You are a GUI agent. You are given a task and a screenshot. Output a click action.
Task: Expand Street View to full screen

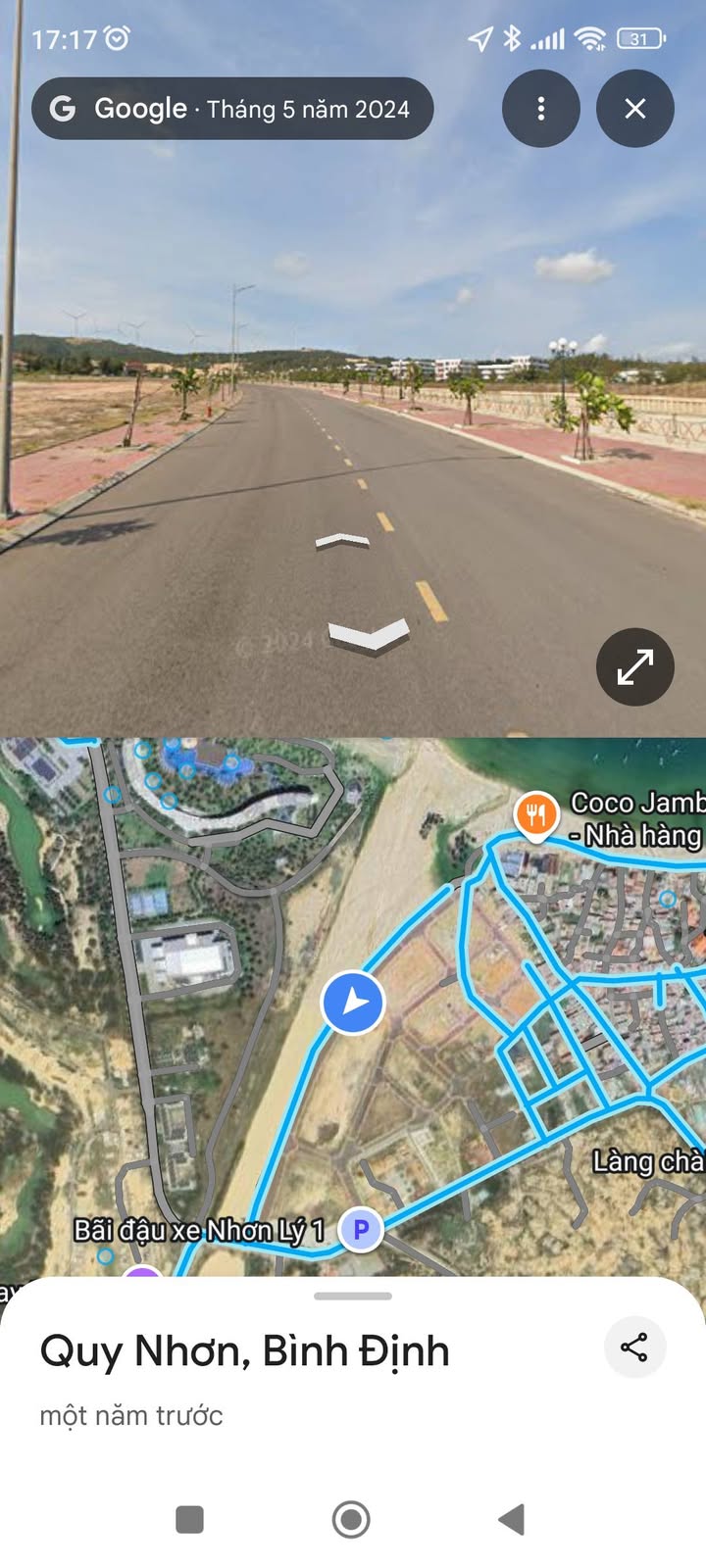[634, 667]
